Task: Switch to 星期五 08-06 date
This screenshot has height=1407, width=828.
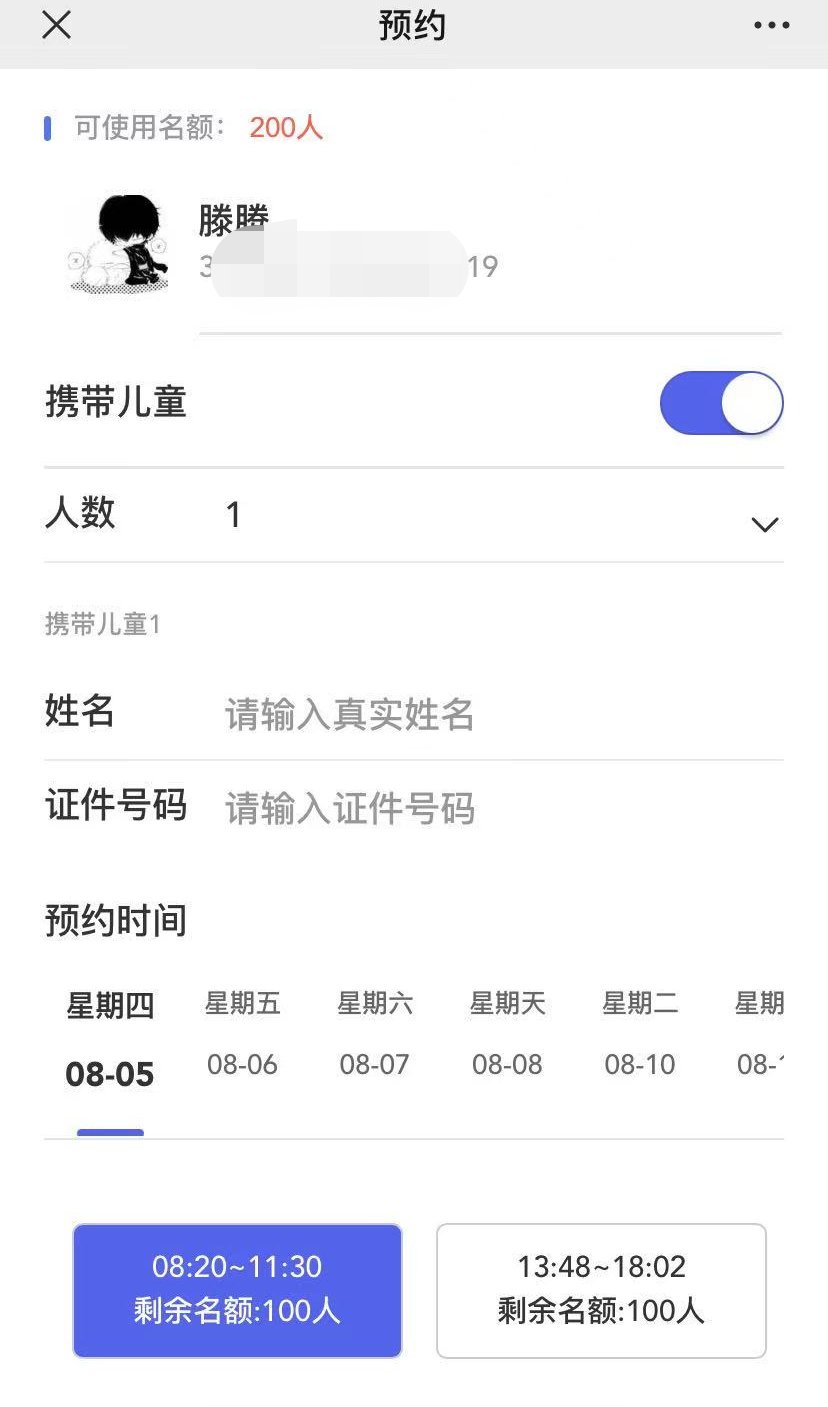Action: 242,1035
